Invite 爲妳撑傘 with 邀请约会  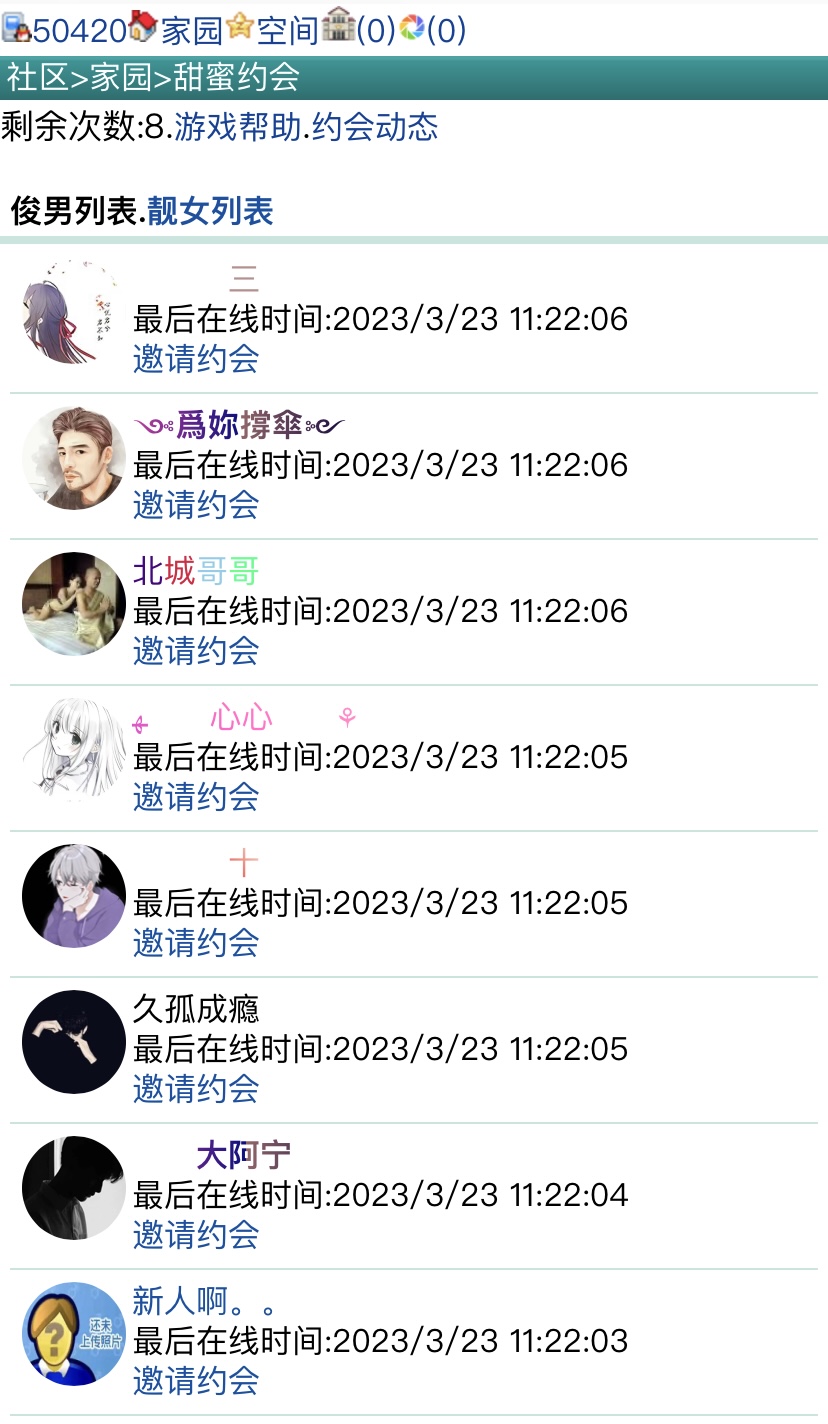(195, 506)
